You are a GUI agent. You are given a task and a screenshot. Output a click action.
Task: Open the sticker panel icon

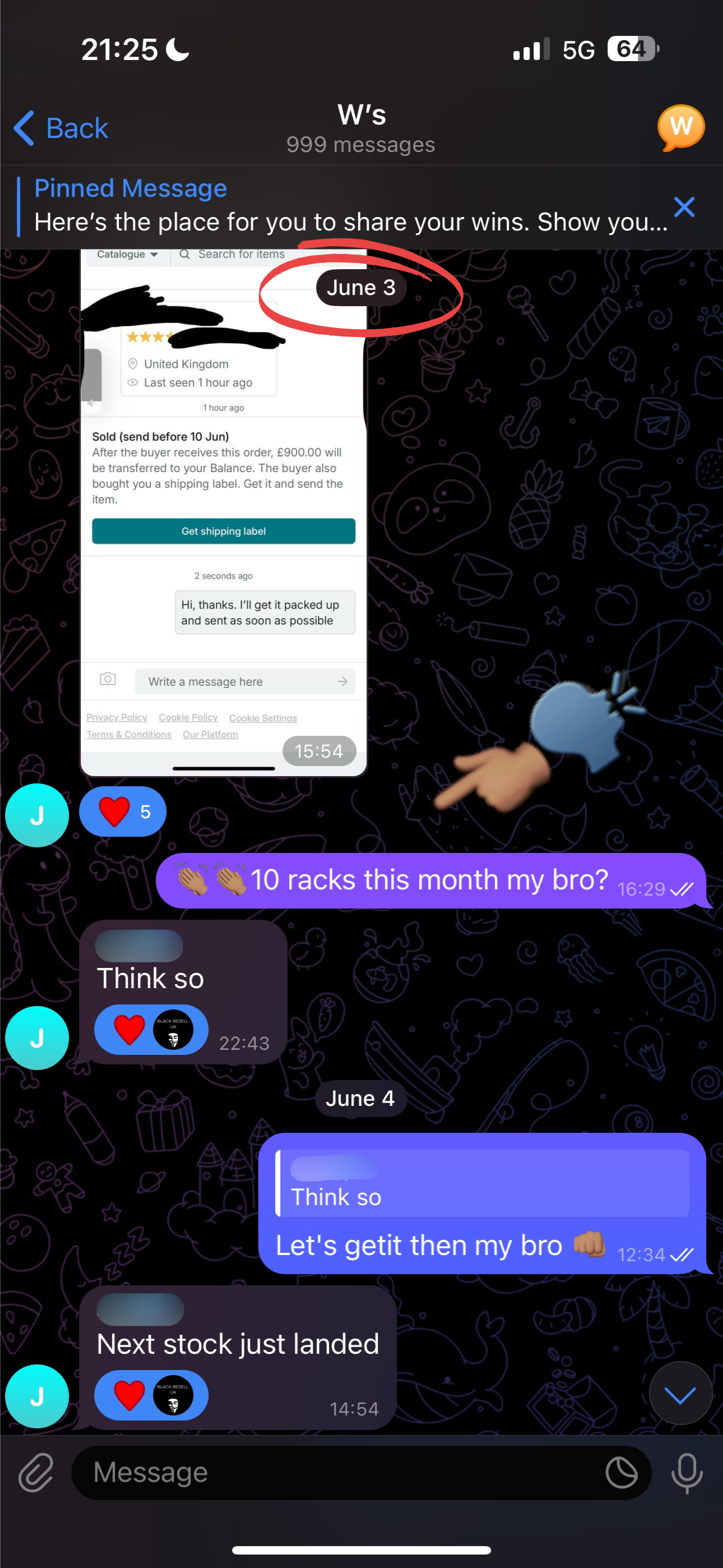(622, 1473)
